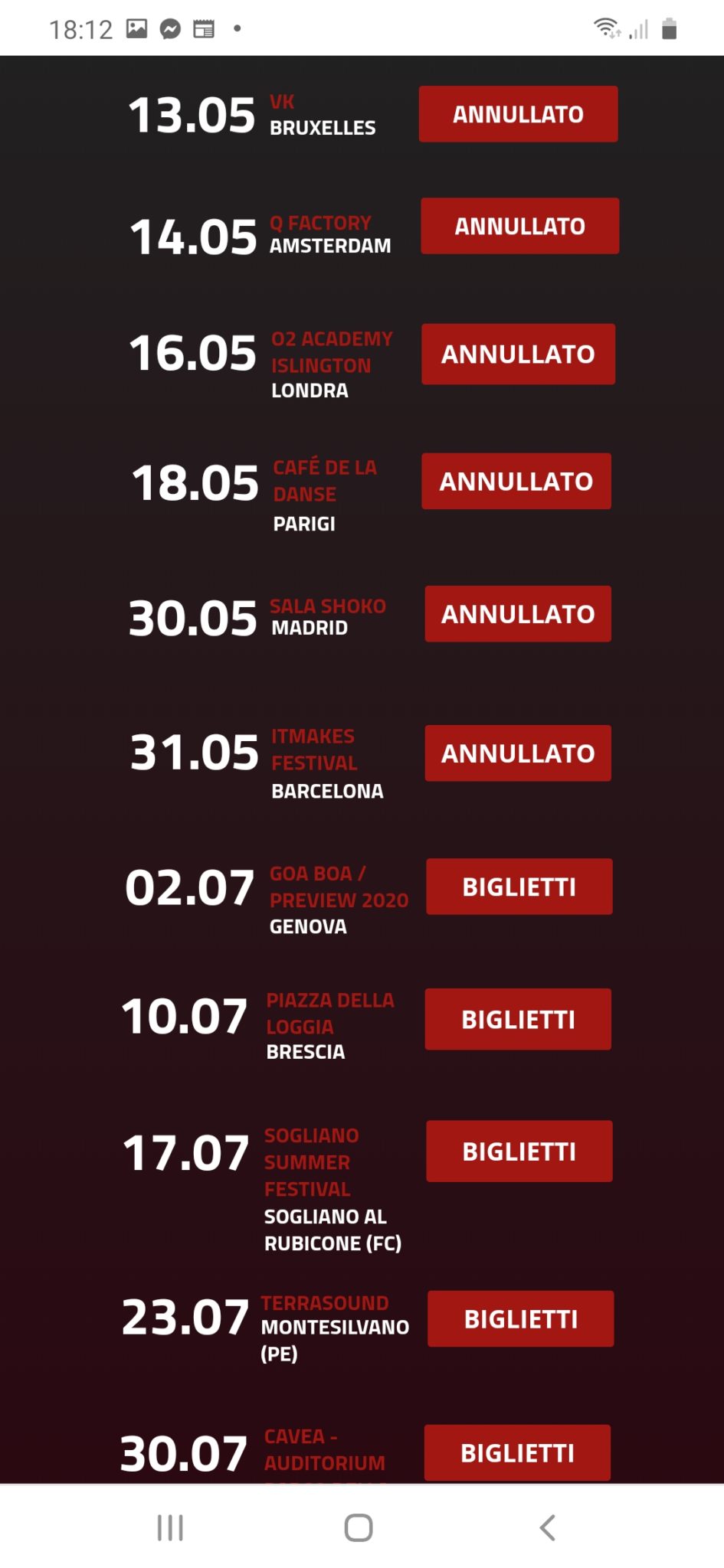Image resolution: width=724 pixels, height=1568 pixels.
Task: Open Biglietti for Sogliano Summer Festival
Action: [519, 1151]
